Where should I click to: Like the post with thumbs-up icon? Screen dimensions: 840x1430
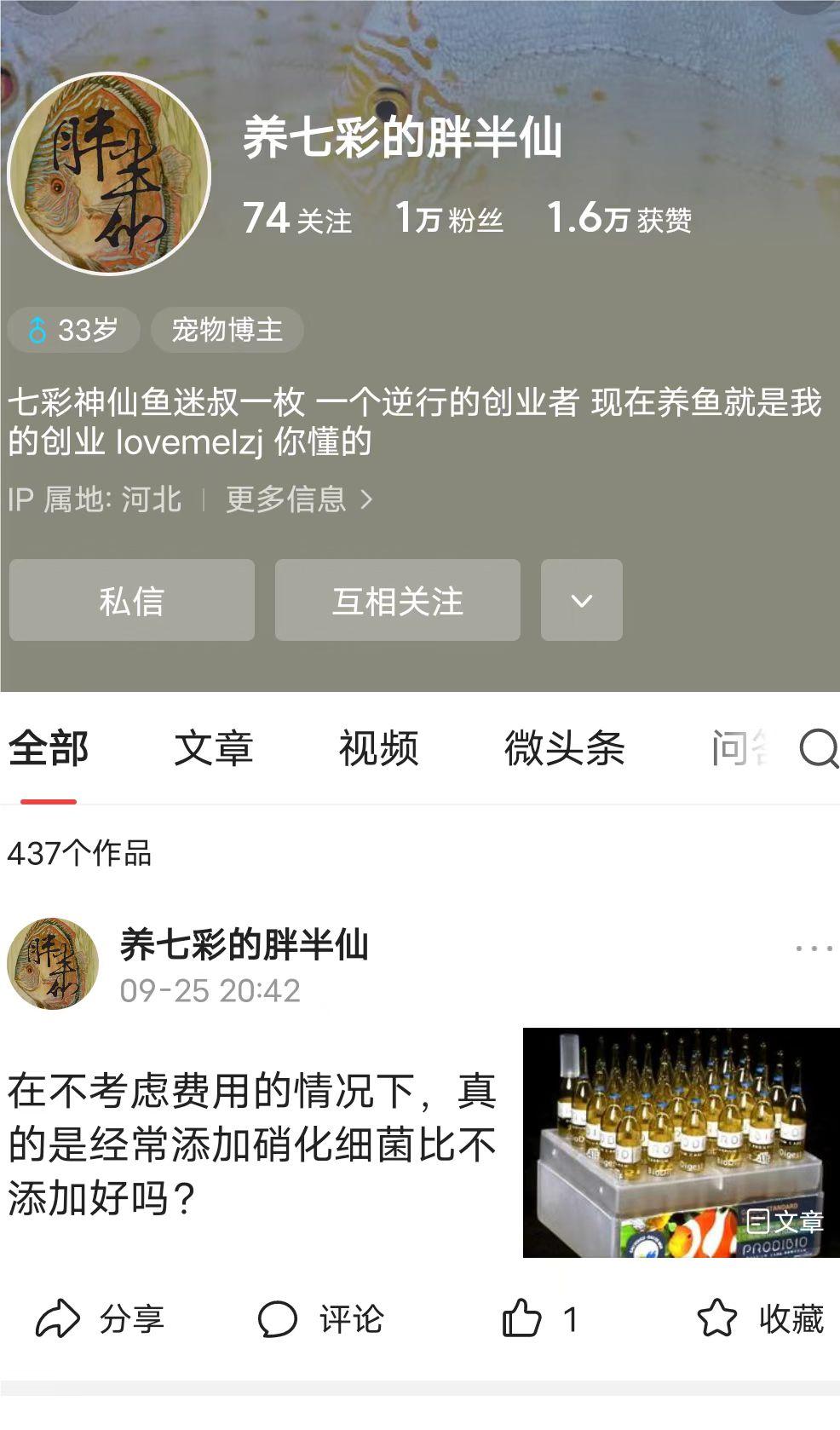point(522,1319)
